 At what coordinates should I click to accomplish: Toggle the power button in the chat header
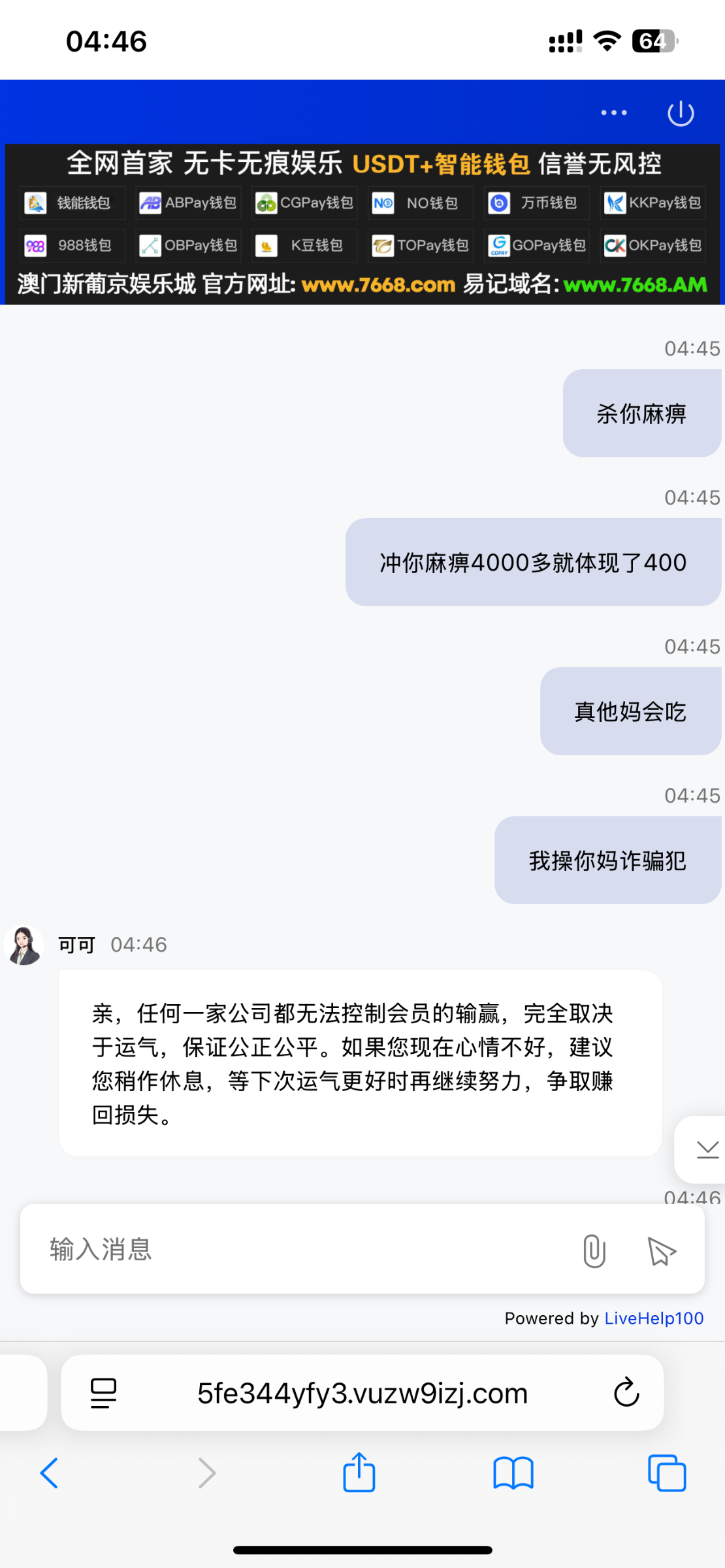[x=681, y=112]
